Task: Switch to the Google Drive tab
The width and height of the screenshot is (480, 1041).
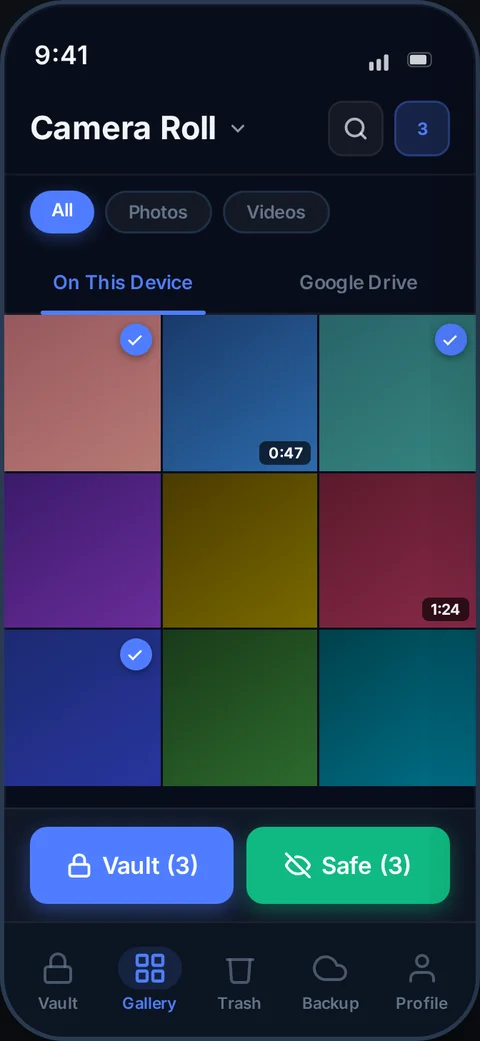Action: (359, 283)
